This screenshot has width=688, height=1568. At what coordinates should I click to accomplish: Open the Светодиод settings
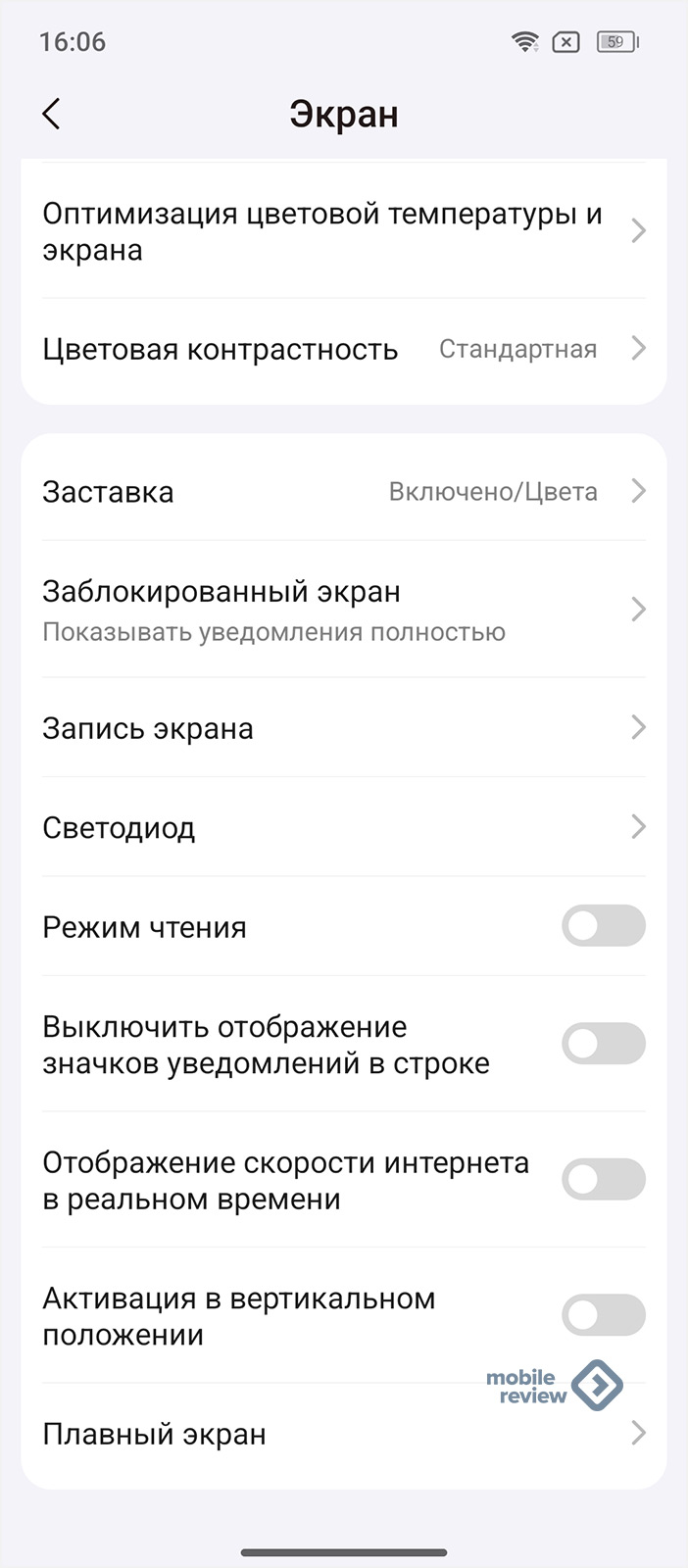(344, 827)
